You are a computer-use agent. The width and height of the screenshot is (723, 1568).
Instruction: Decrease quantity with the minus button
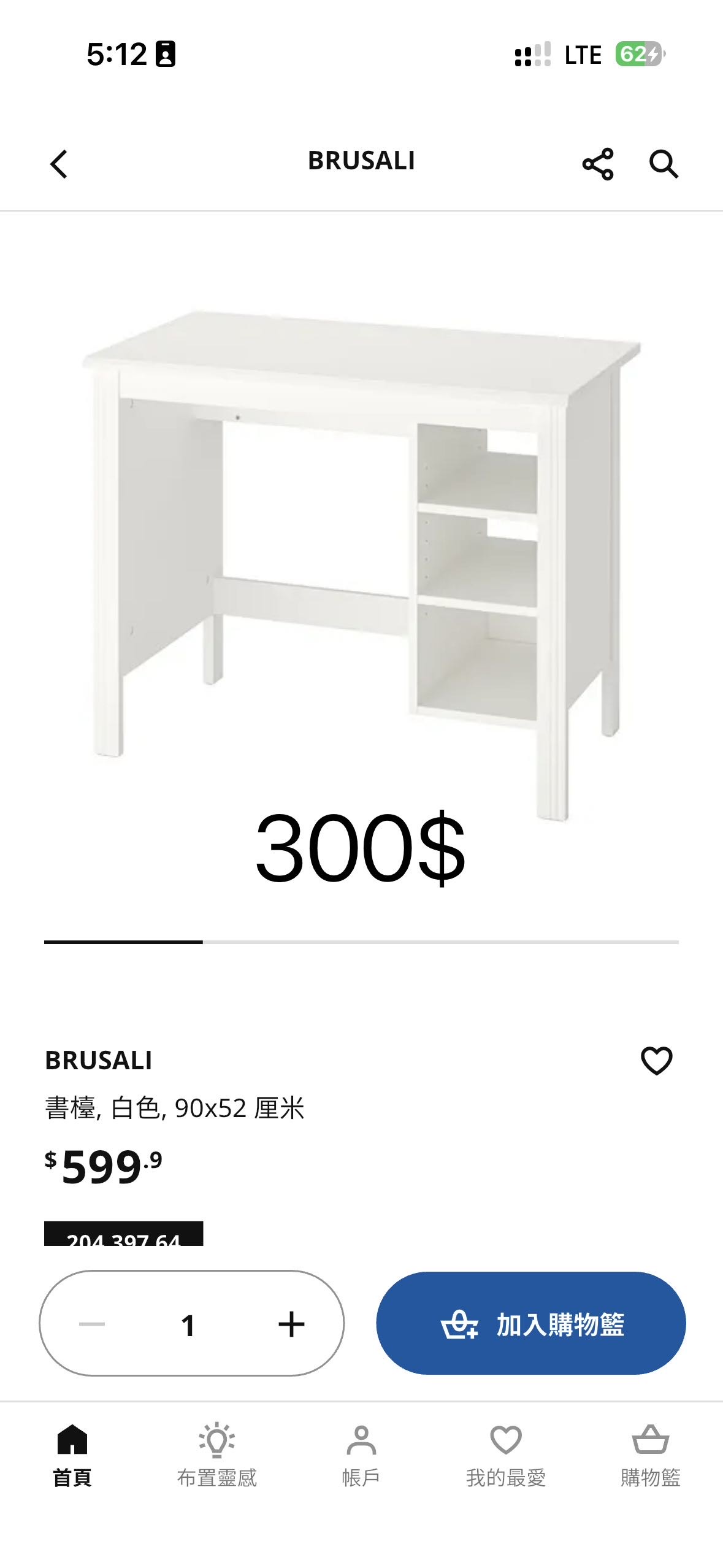[92, 1324]
